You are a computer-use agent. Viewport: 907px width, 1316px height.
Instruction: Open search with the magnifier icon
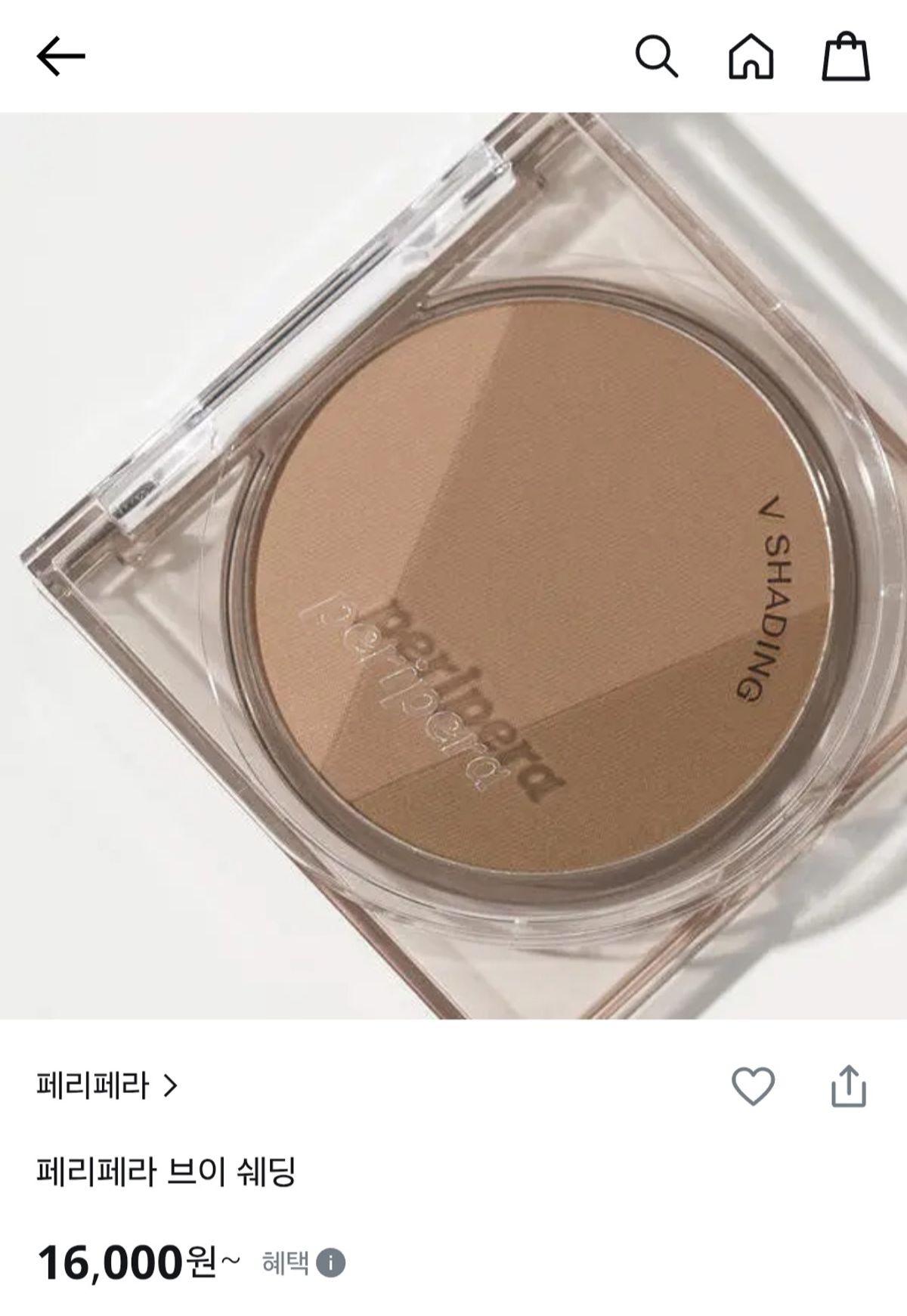point(656,57)
